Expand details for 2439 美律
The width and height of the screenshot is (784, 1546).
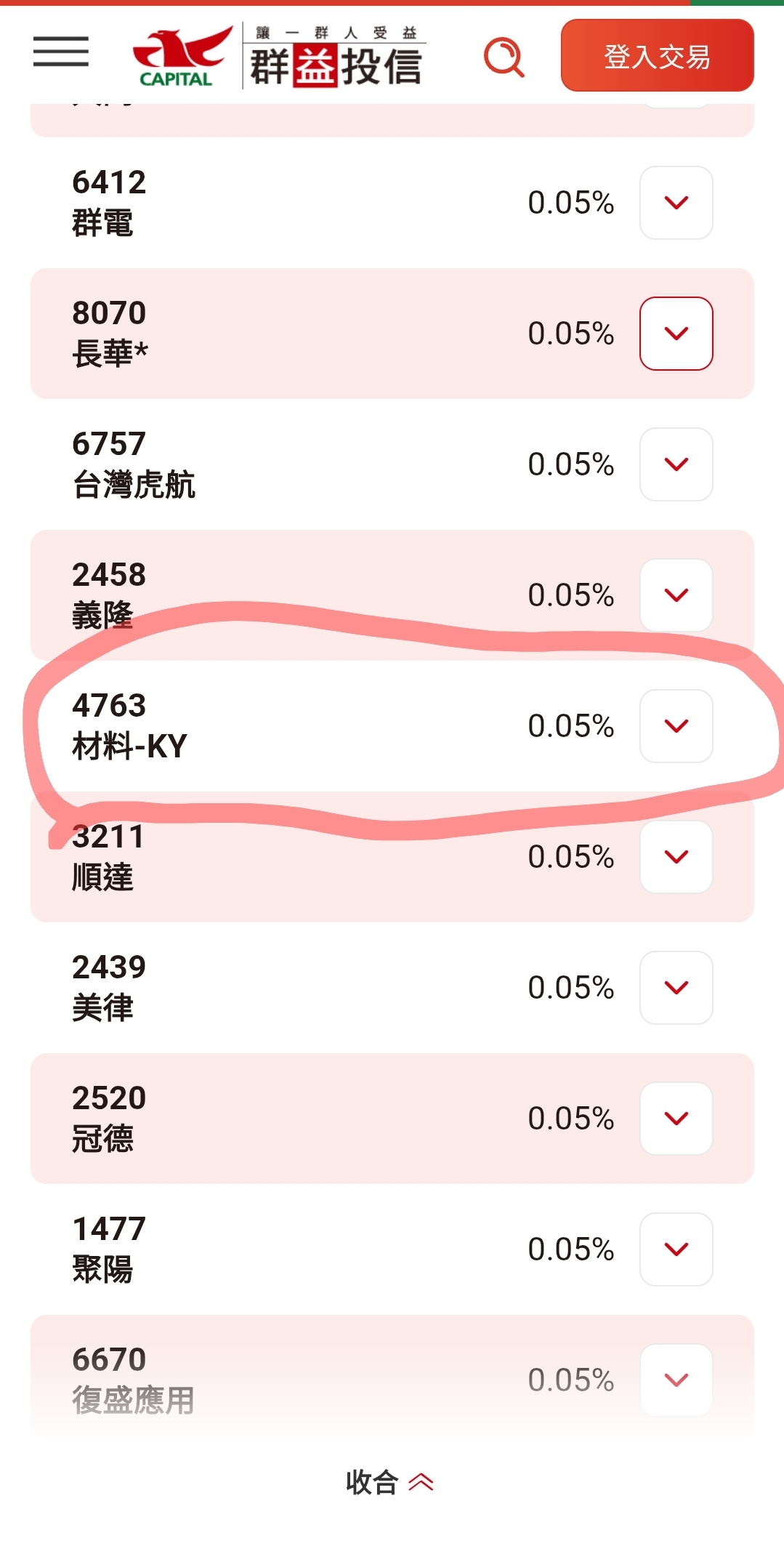coord(676,988)
